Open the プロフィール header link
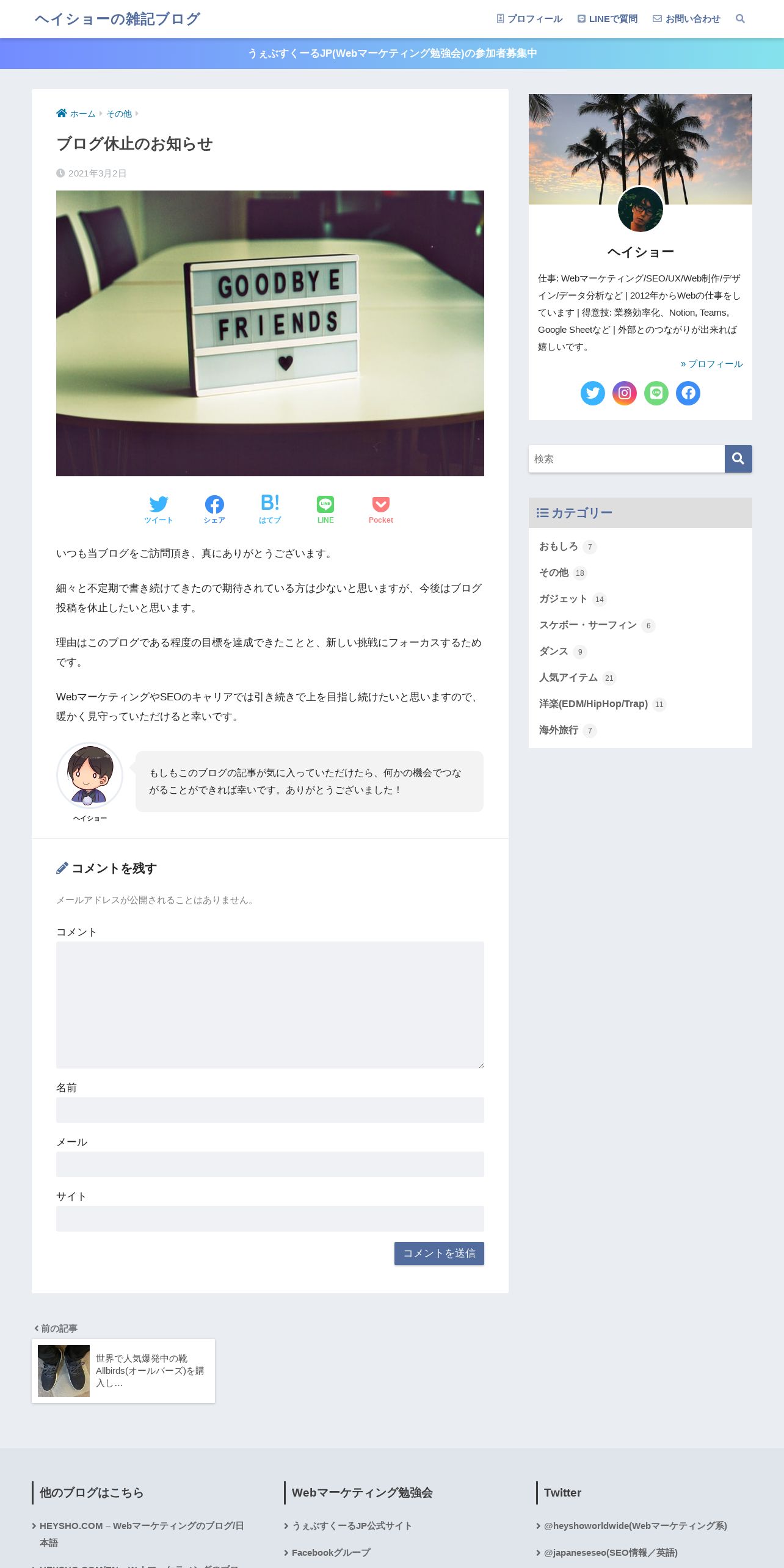The height and width of the screenshot is (1568, 784). coord(529,19)
